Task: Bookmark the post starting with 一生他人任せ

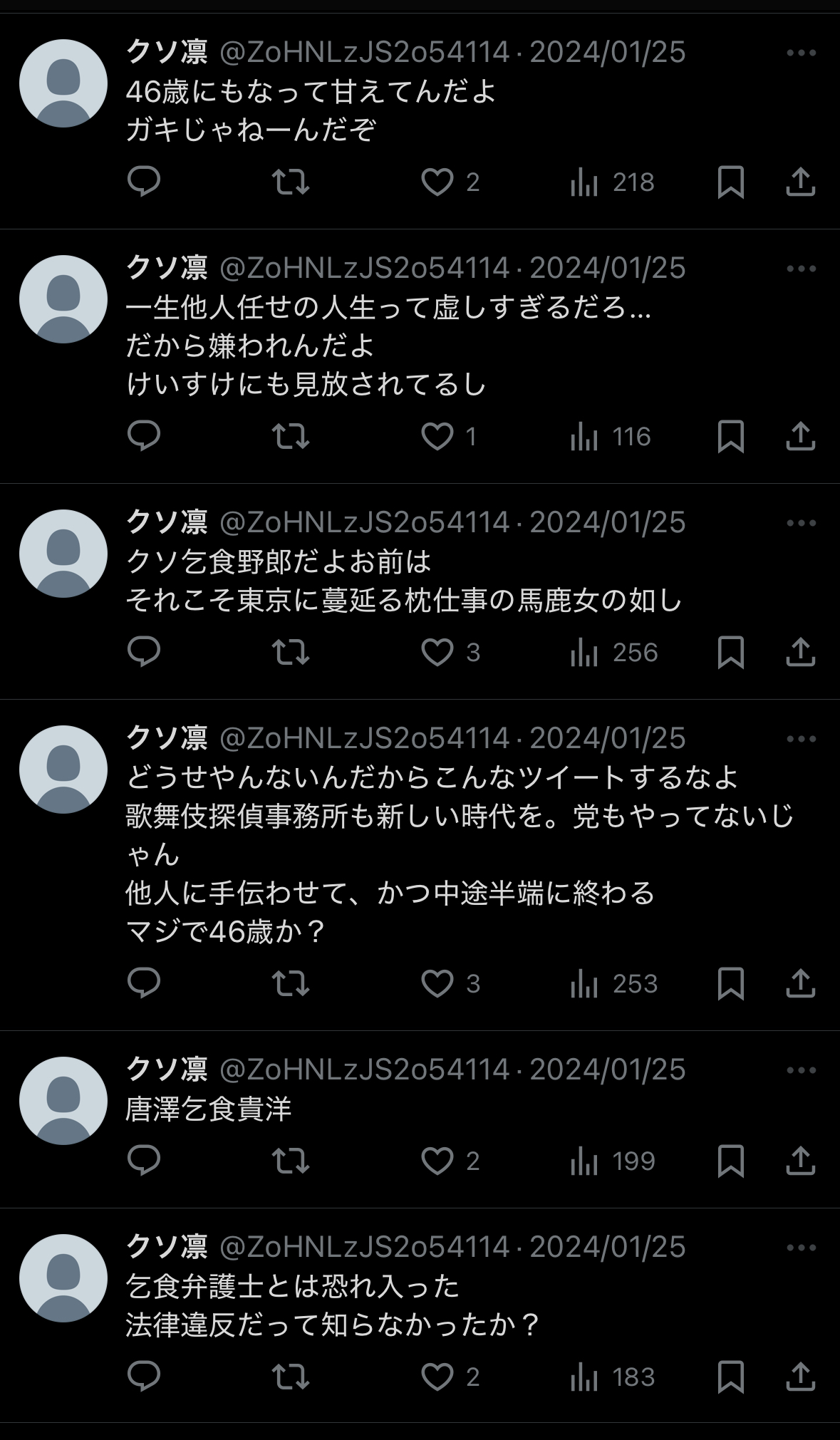Action: pyautogui.click(x=731, y=436)
